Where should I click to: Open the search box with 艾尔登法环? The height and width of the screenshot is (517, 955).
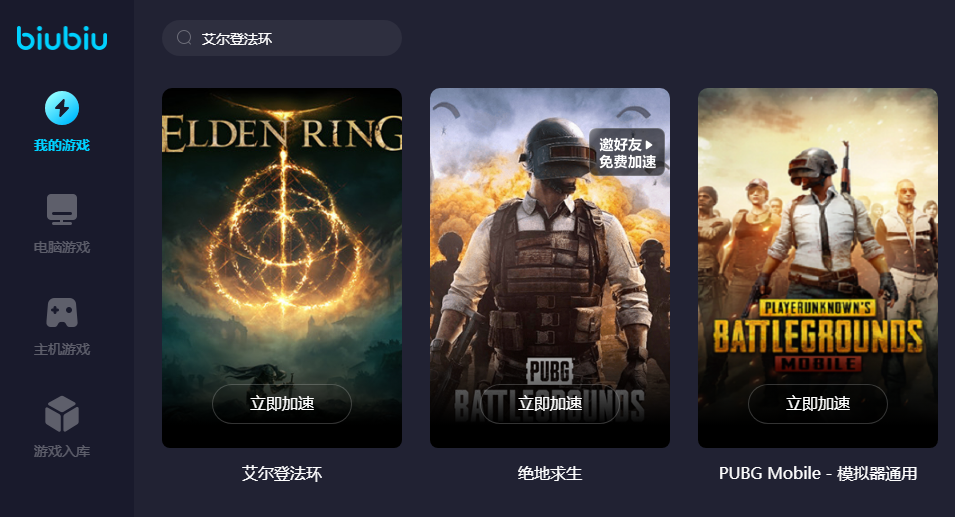282,38
